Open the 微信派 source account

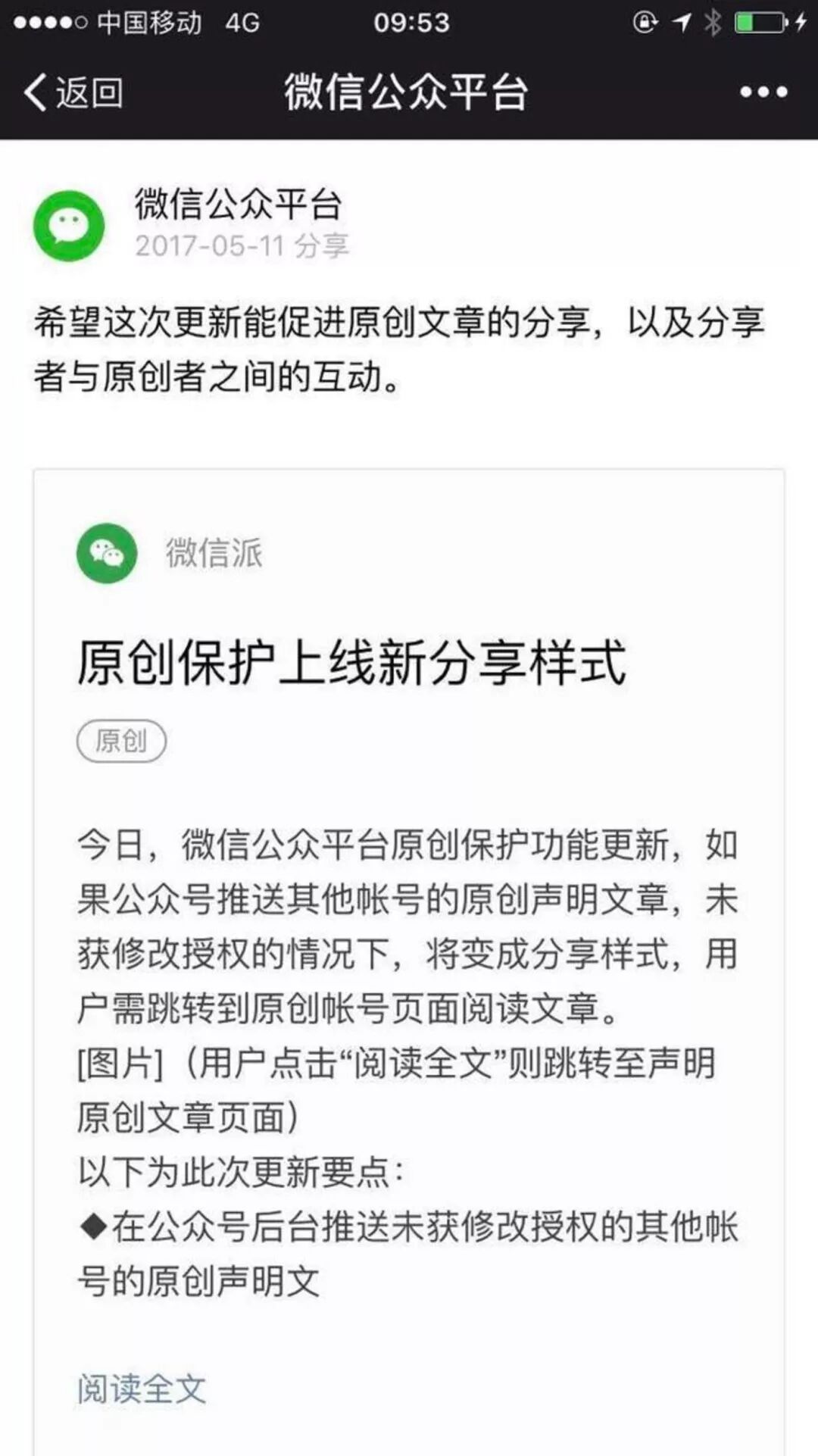point(214,553)
